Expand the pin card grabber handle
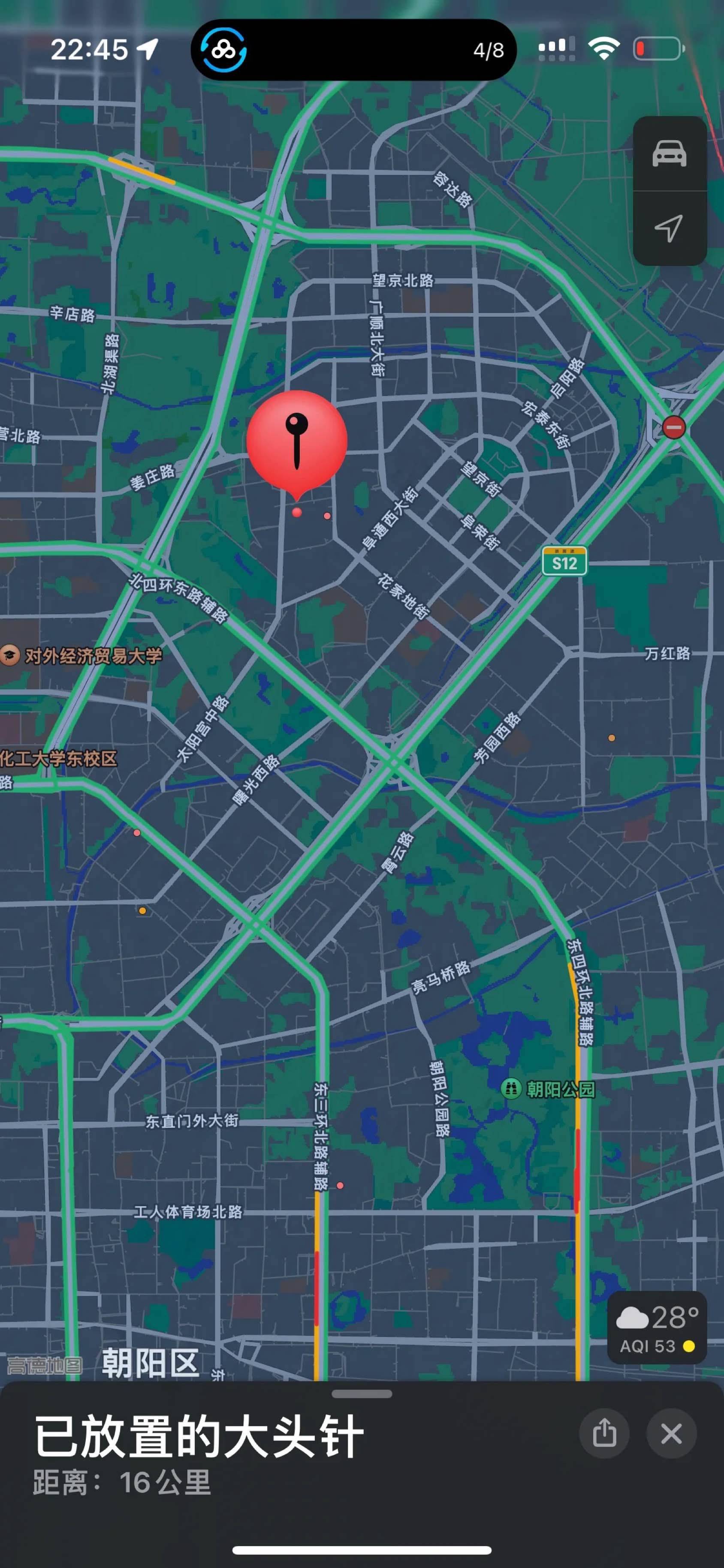This screenshot has width=724, height=1568. pyautogui.click(x=362, y=1394)
